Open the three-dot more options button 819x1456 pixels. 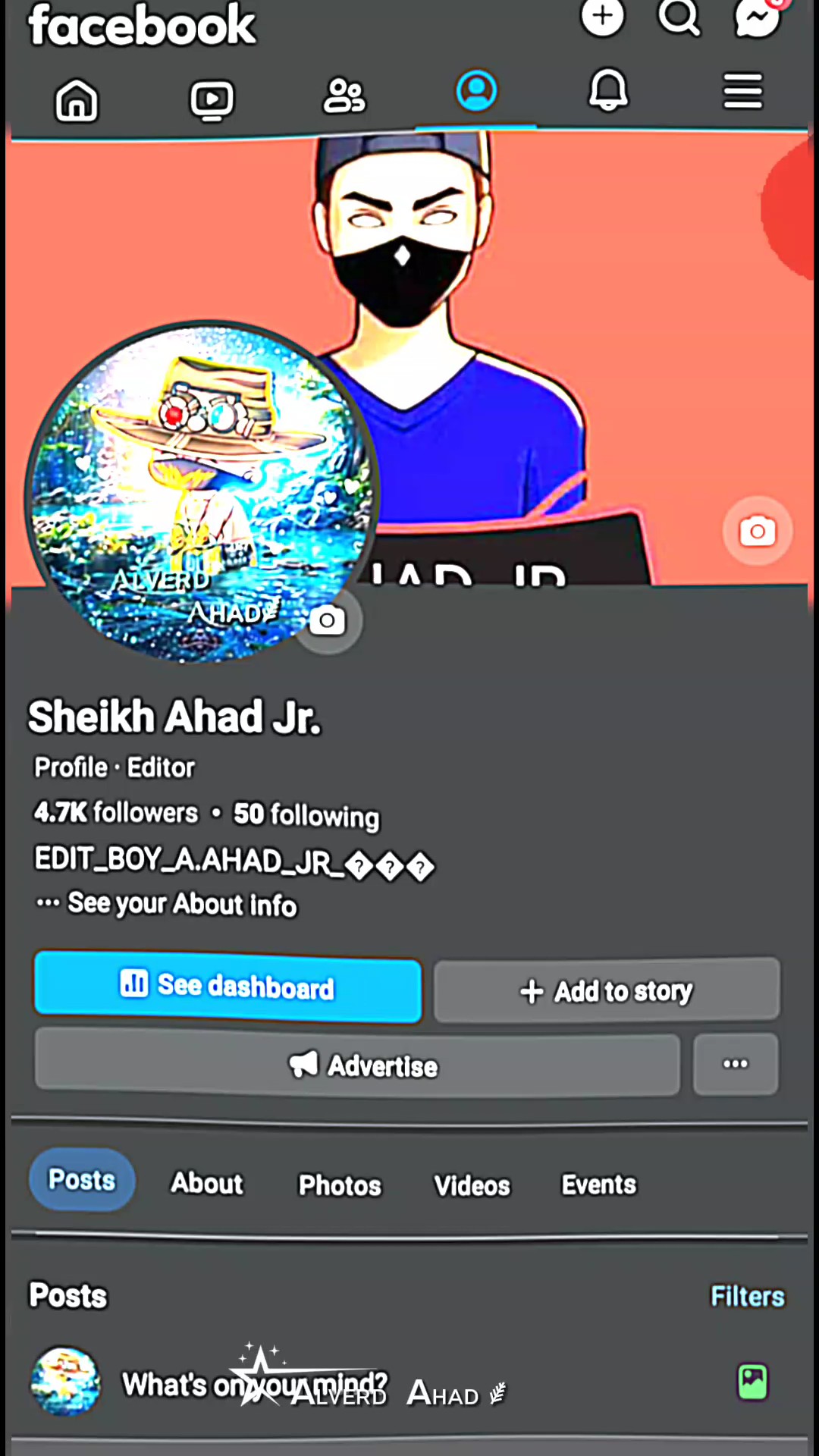(x=736, y=1064)
